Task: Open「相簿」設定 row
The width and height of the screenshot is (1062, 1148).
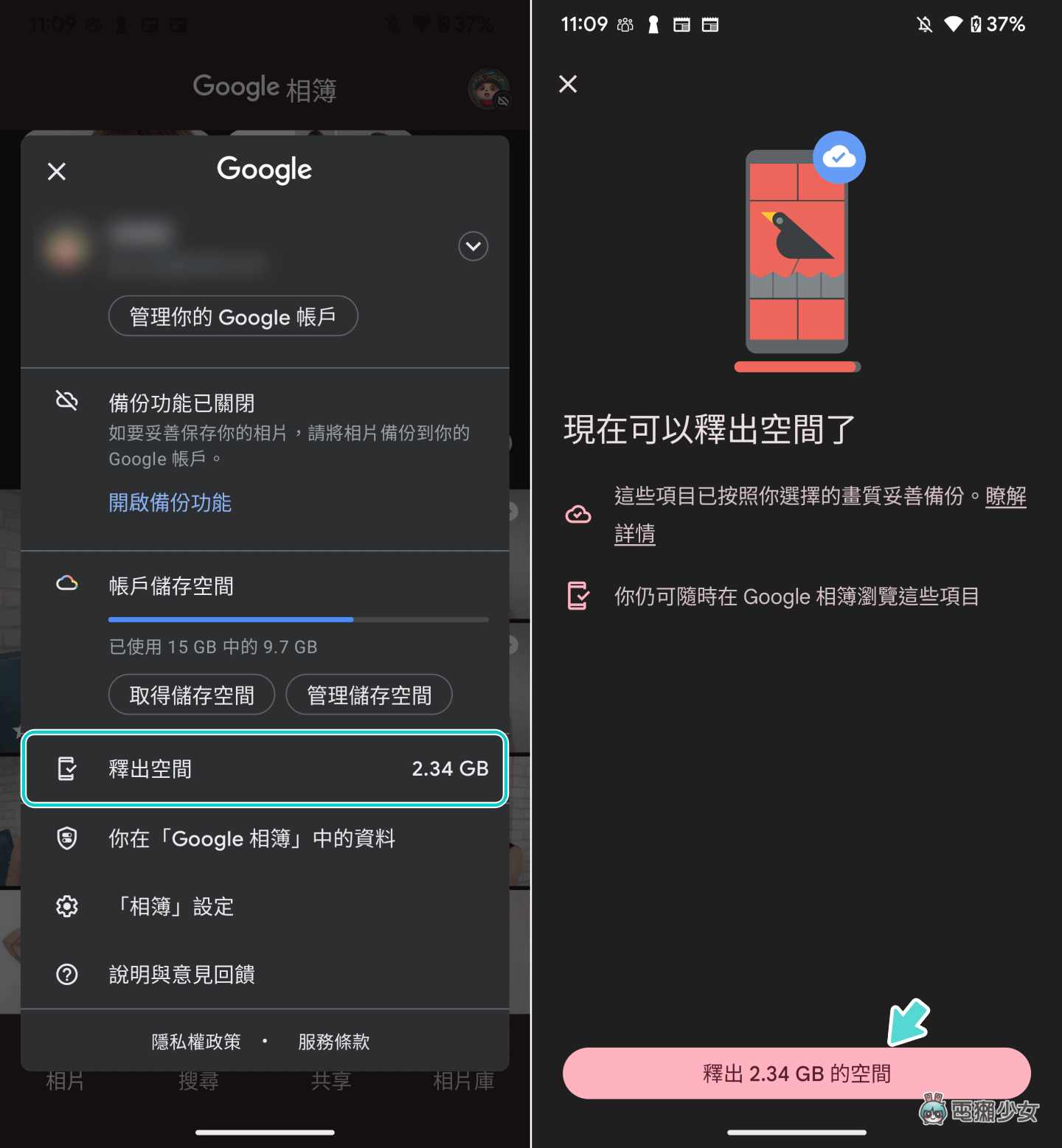Action: [174, 906]
